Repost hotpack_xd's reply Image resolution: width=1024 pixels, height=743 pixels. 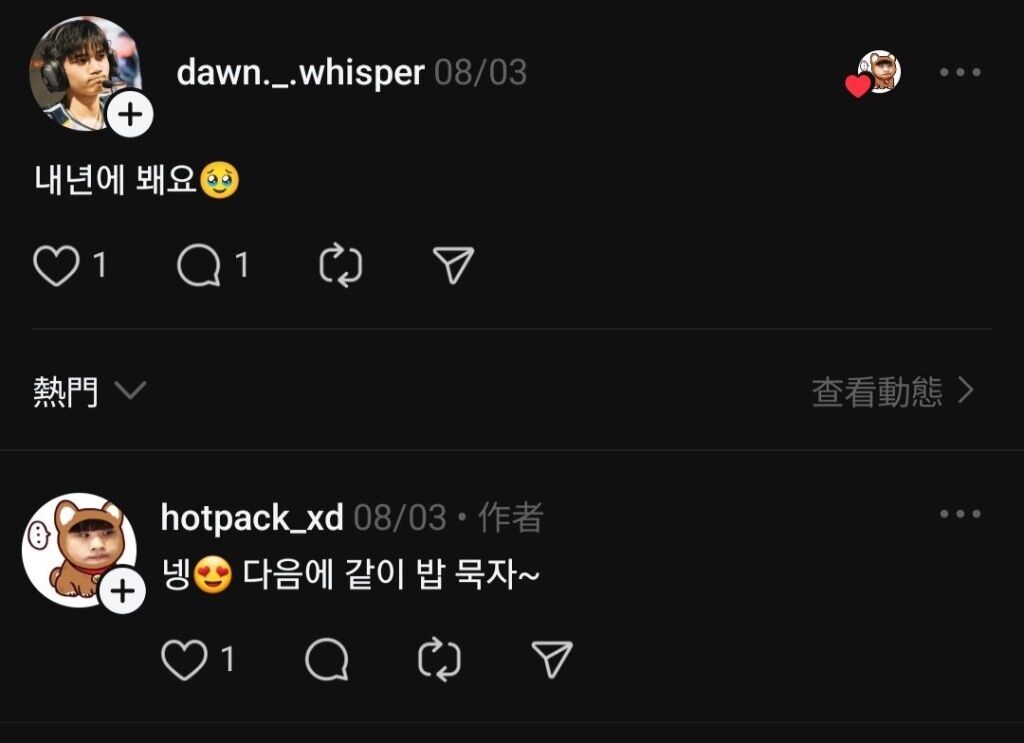pos(439,660)
